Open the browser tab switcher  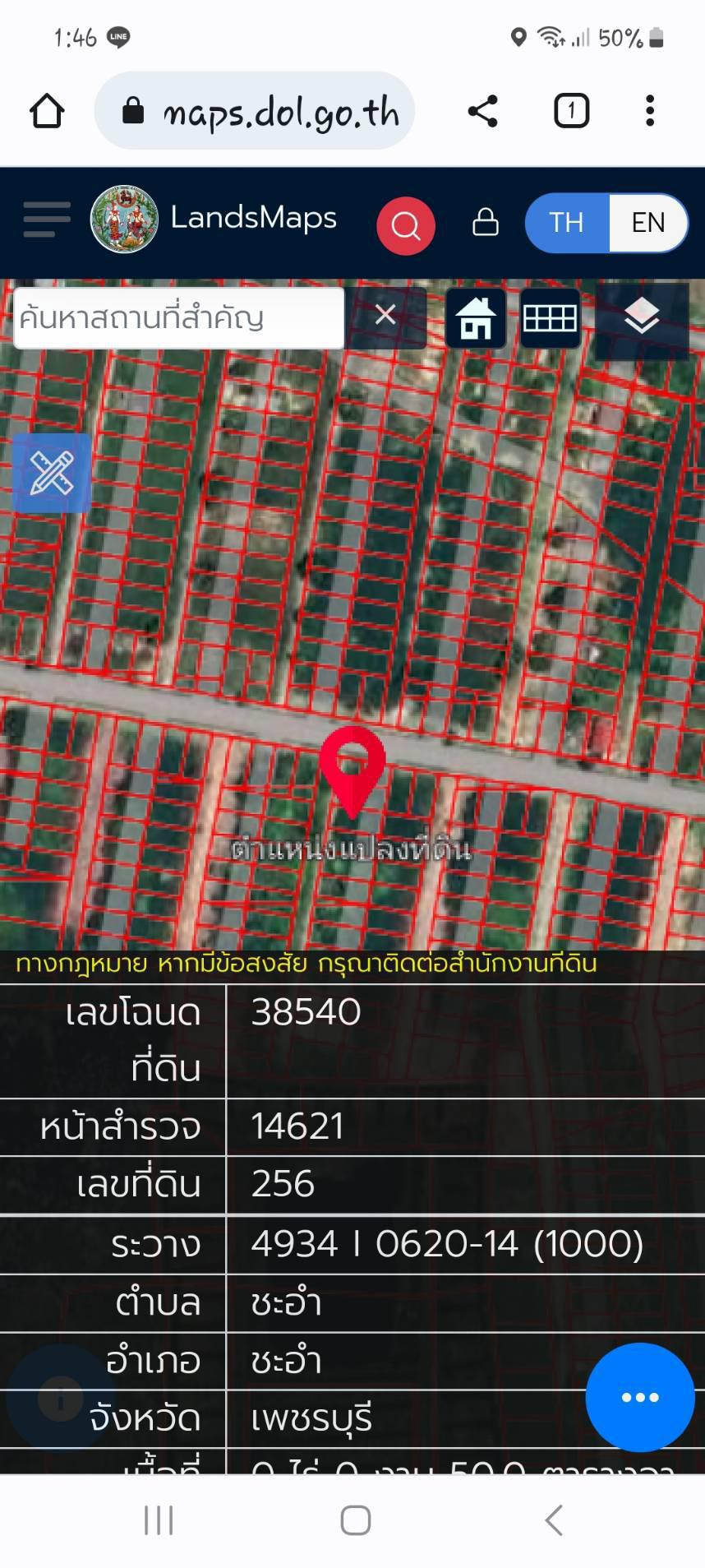(x=572, y=111)
